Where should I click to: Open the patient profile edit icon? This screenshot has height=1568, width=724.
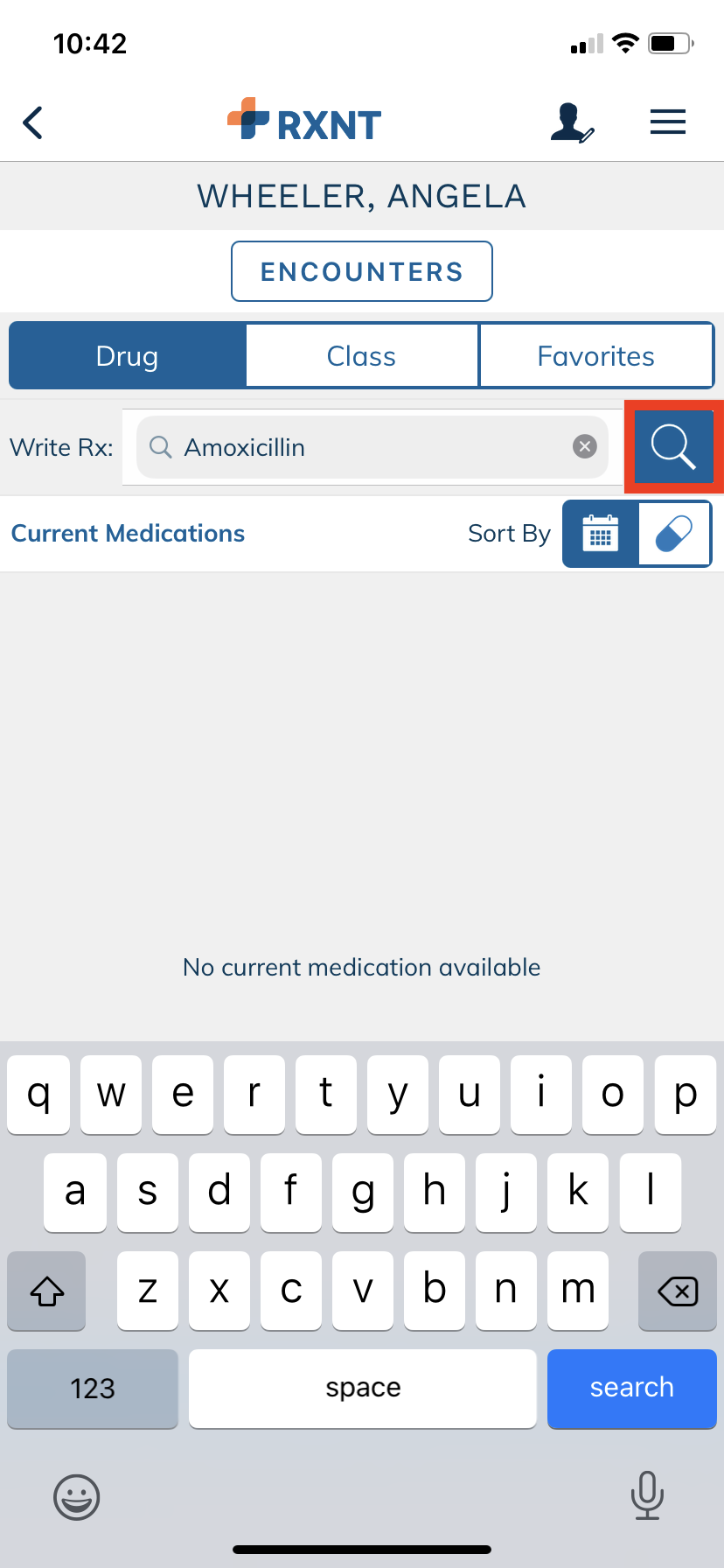[x=572, y=122]
